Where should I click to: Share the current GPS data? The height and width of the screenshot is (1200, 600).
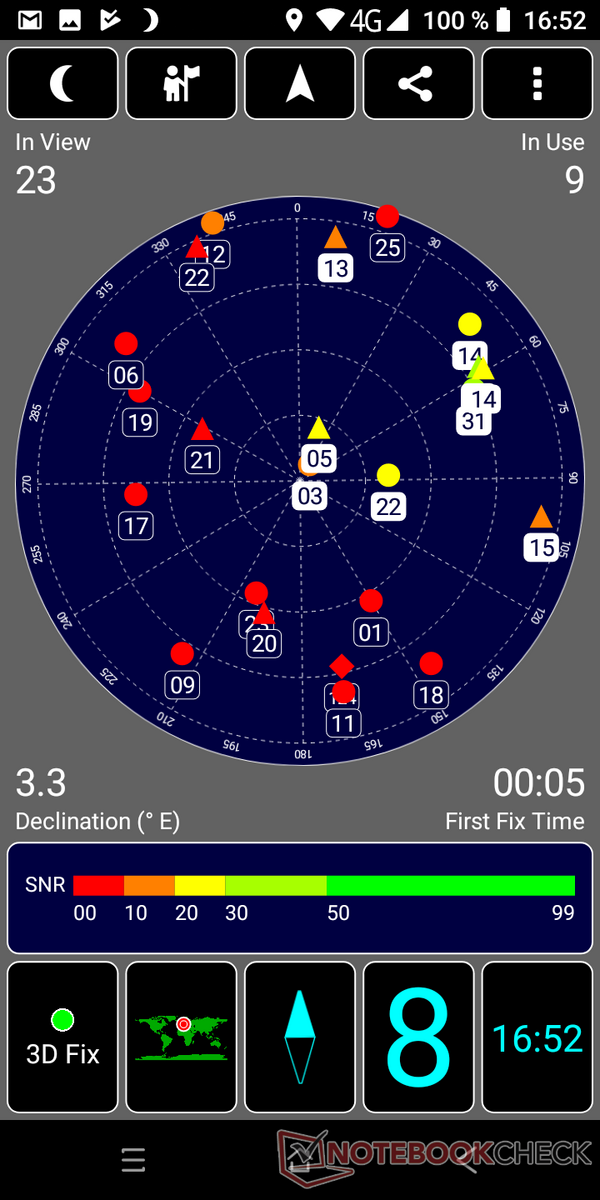(418, 84)
